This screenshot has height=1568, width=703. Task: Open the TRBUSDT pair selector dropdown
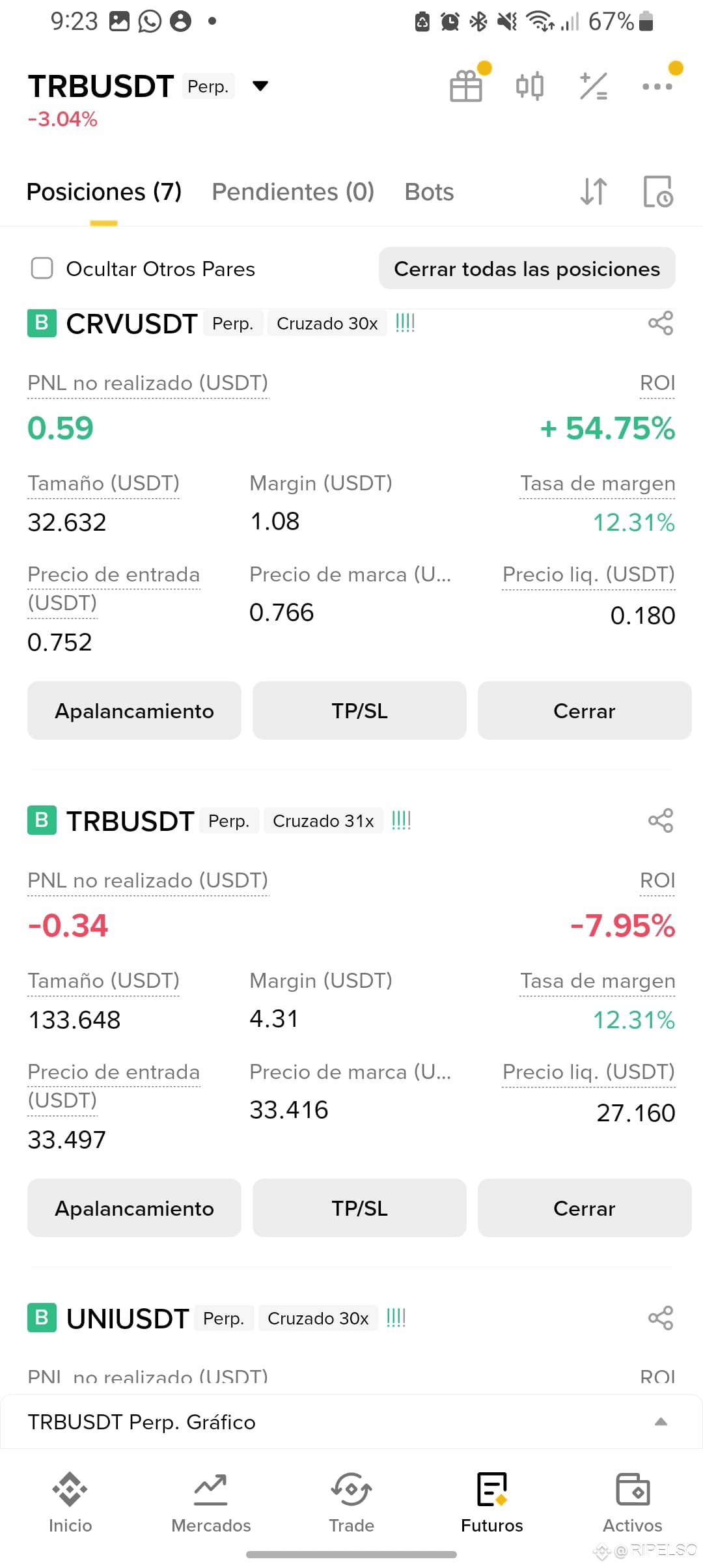pyautogui.click(x=260, y=86)
